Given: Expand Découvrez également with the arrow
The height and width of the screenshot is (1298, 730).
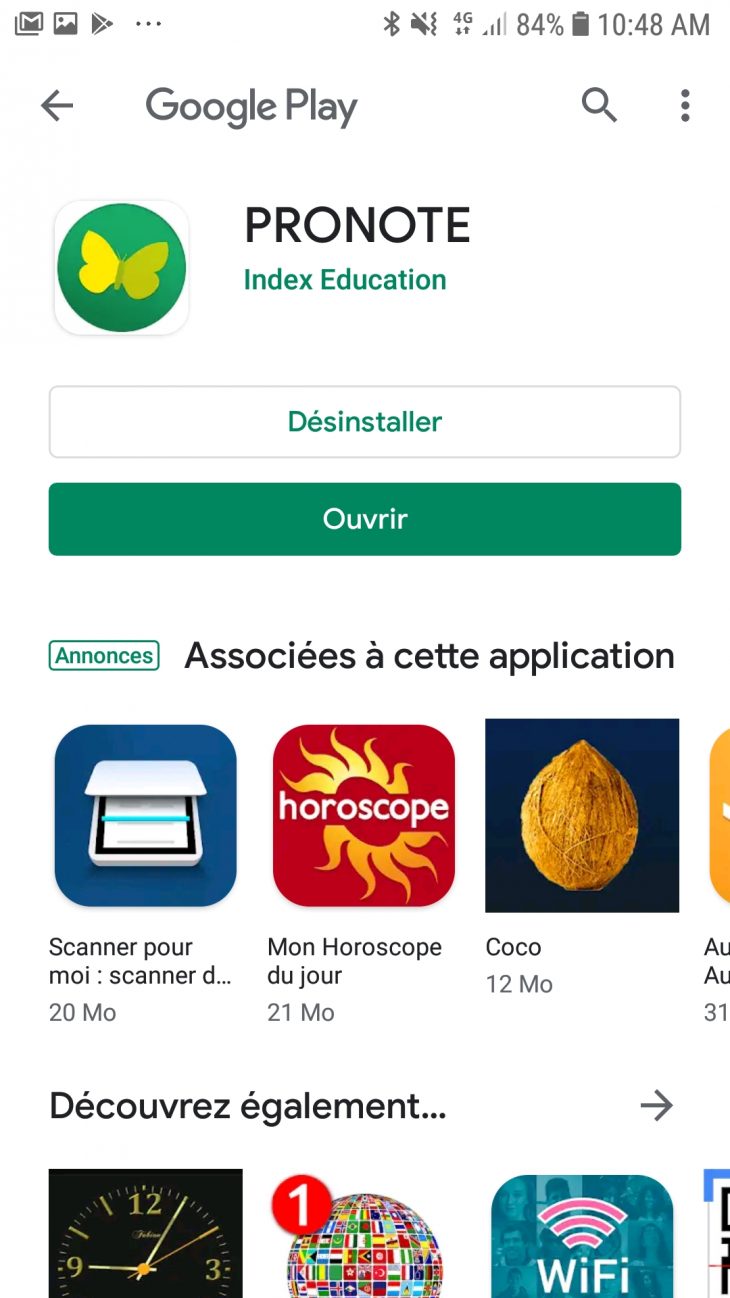Looking at the screenshot, I should (x=656, y=1105).
